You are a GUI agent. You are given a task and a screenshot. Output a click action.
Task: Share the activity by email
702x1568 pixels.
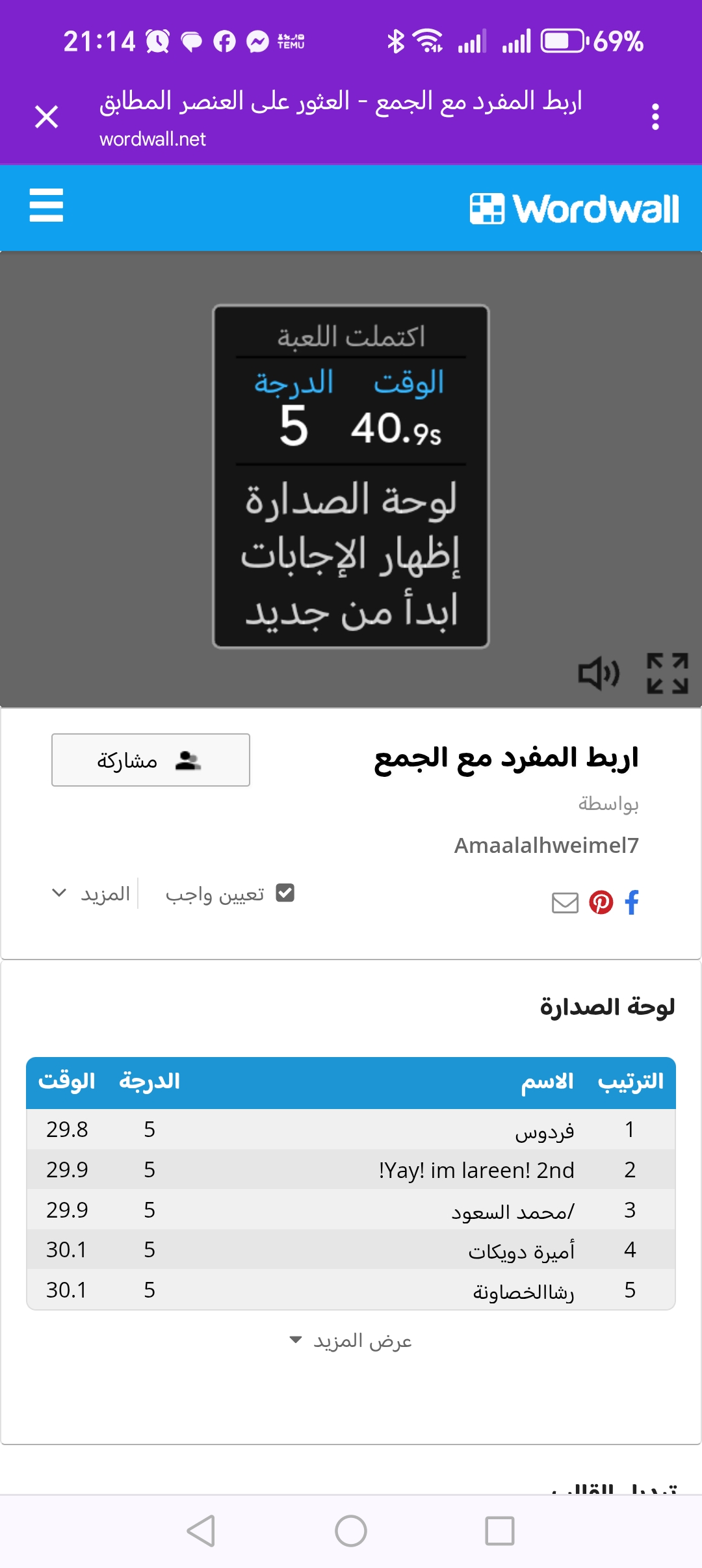(x=565, y=902)
